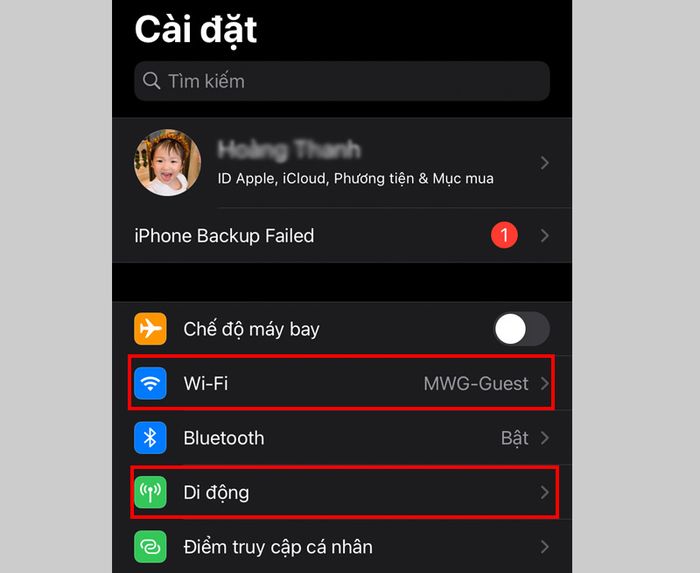Open Điểm truy cập cá nhân
Image resolution: width=700 pixels, height=573 pixels.
(341, 547)
